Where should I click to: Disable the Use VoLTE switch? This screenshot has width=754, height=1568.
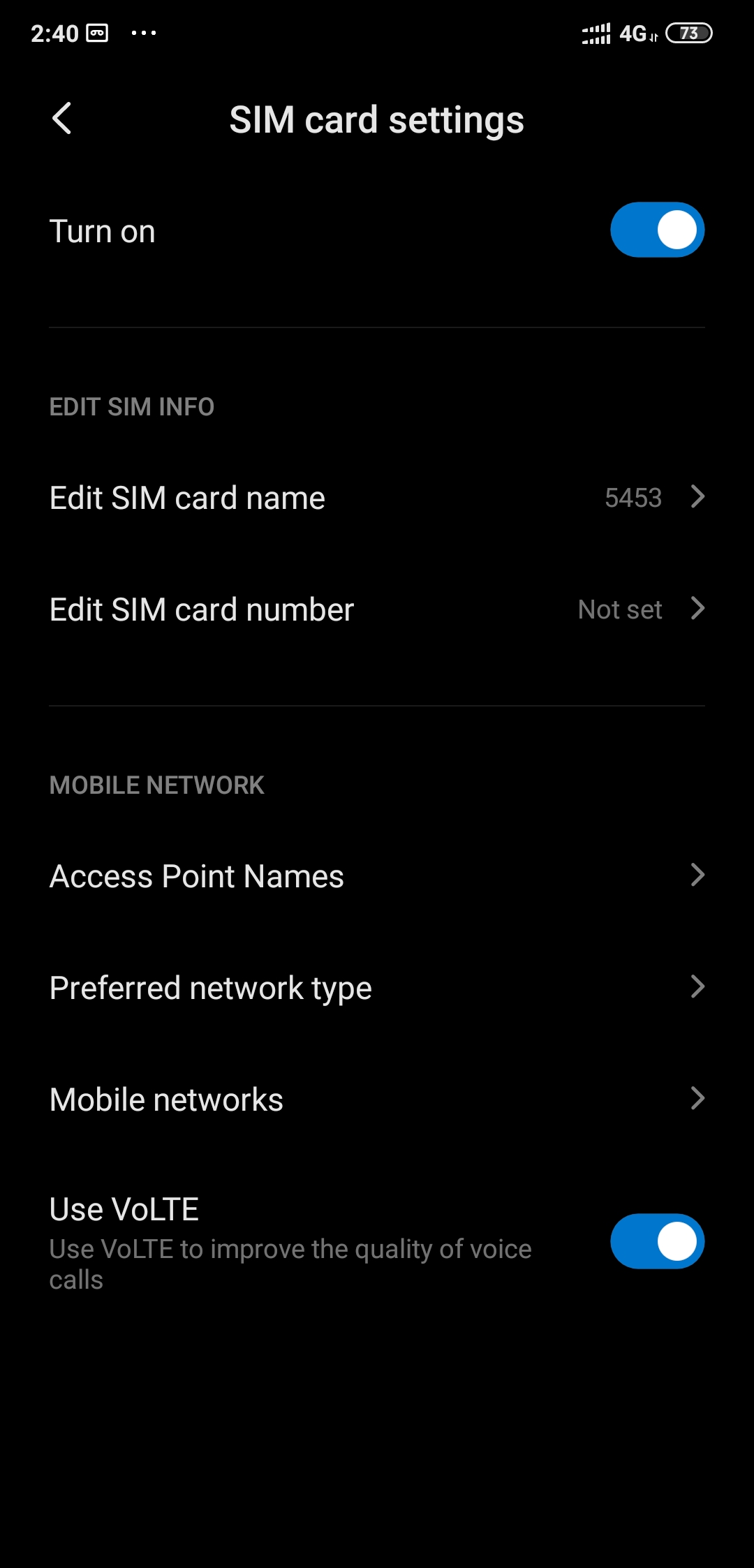point(657,1241)
